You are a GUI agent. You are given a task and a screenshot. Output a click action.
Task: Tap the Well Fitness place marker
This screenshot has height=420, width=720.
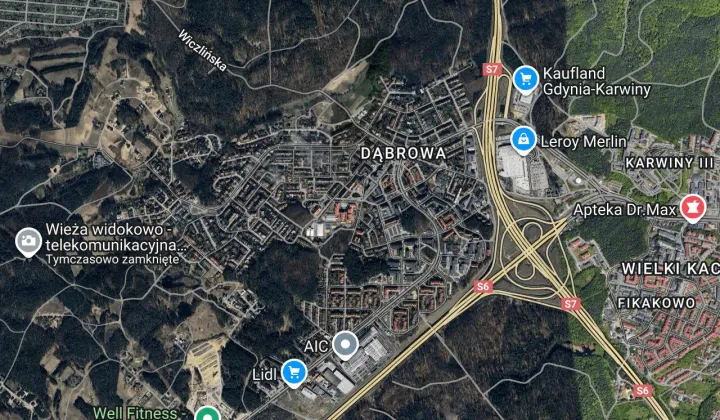(207, 413)
